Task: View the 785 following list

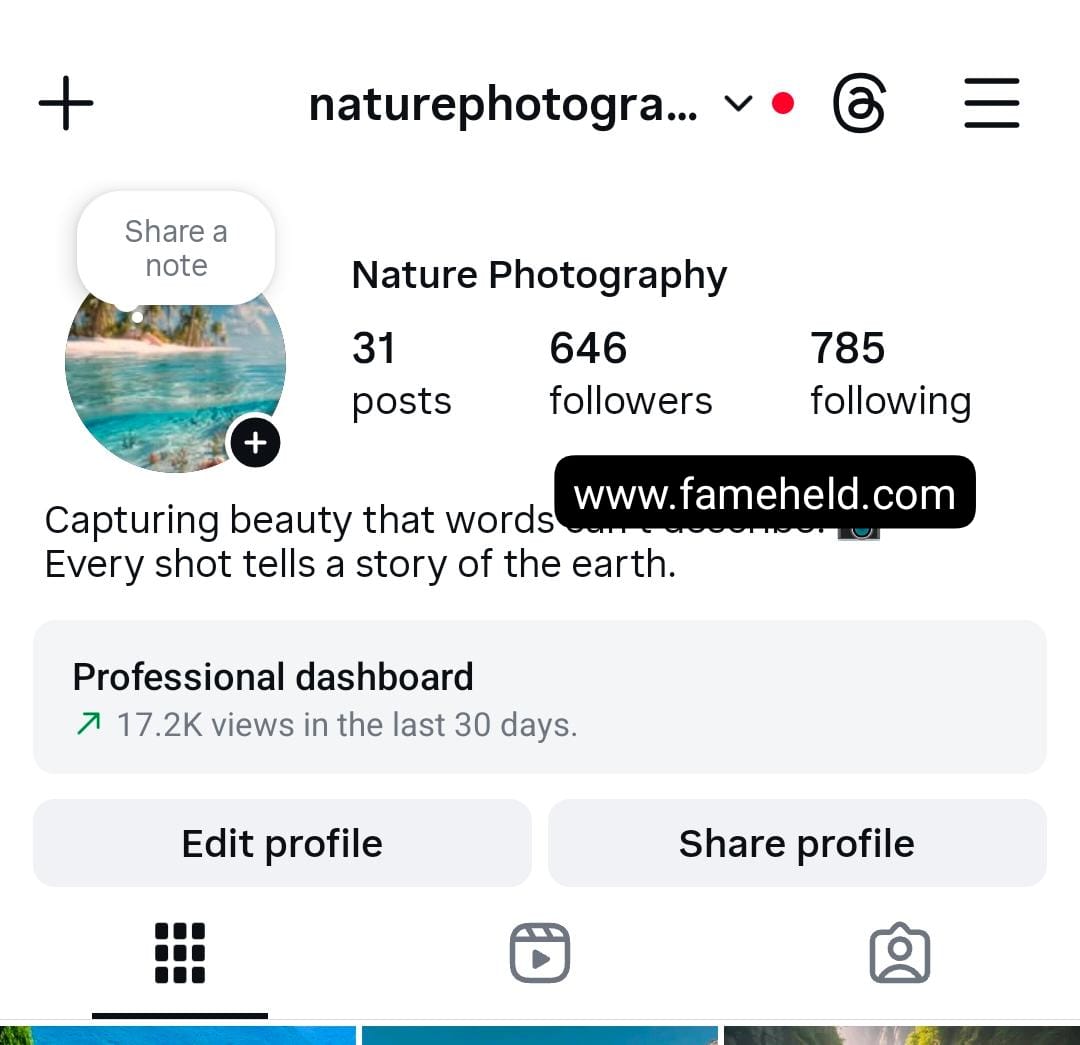Action: pyautogui.click(x=890, y=374)
